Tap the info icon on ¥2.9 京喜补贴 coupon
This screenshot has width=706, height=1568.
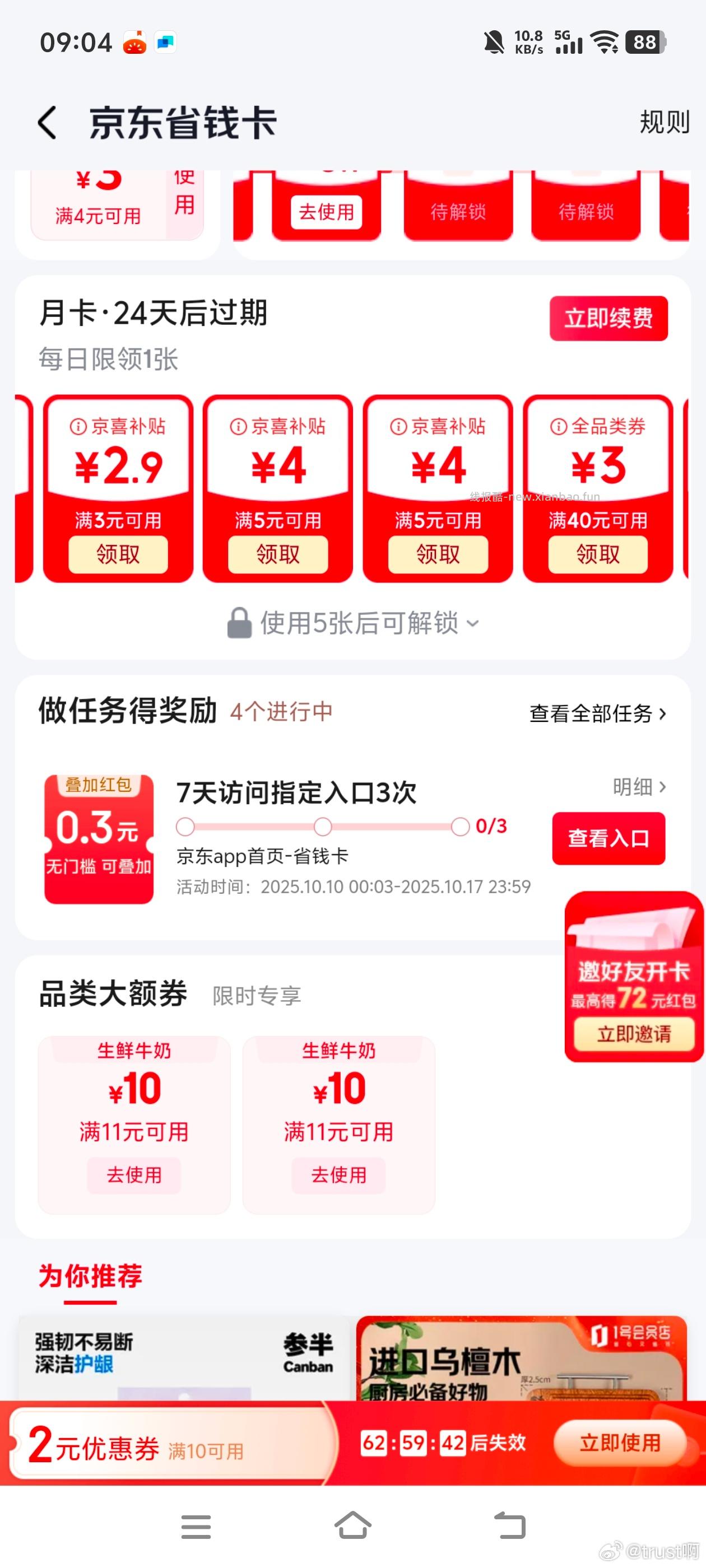[x=78, y=427]
